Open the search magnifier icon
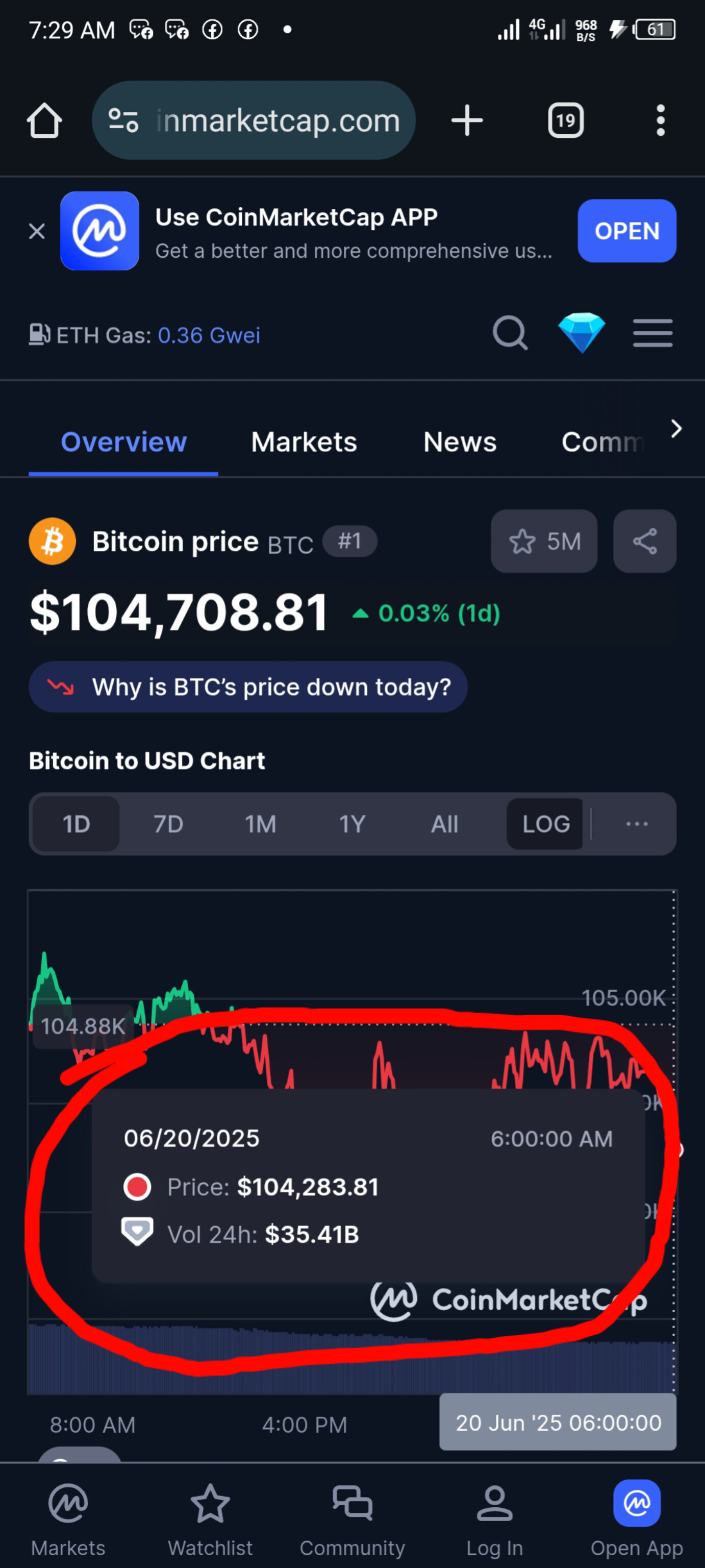 pos(510,333)
